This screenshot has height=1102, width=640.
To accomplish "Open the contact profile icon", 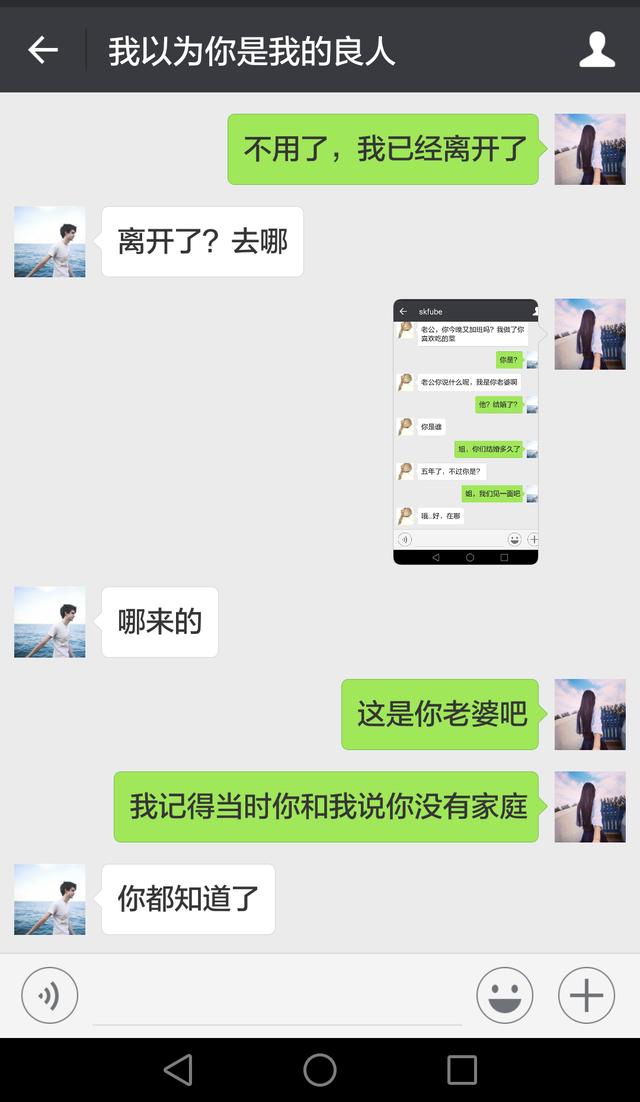I will [x=597, y=50].
